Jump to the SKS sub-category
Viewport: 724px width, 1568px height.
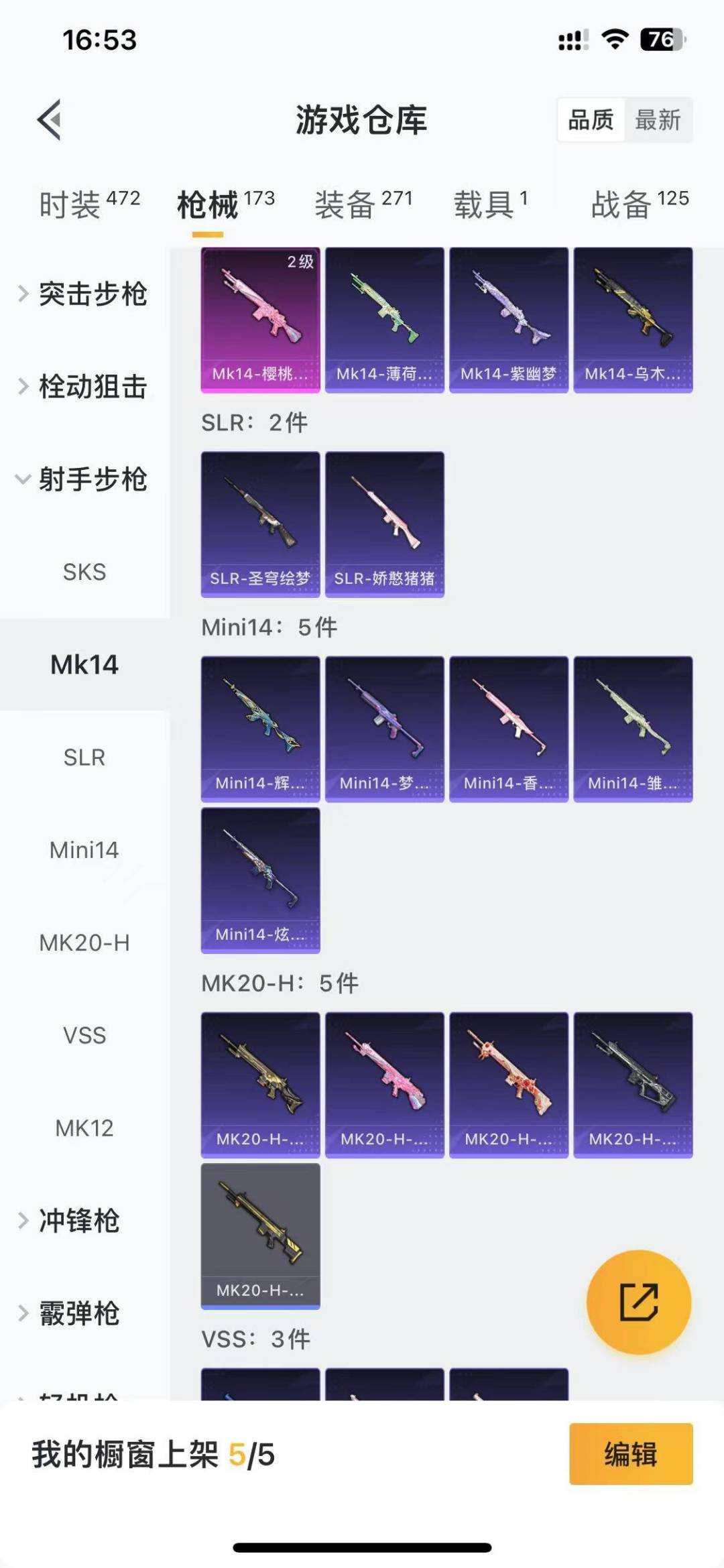[x=84, y=572]
